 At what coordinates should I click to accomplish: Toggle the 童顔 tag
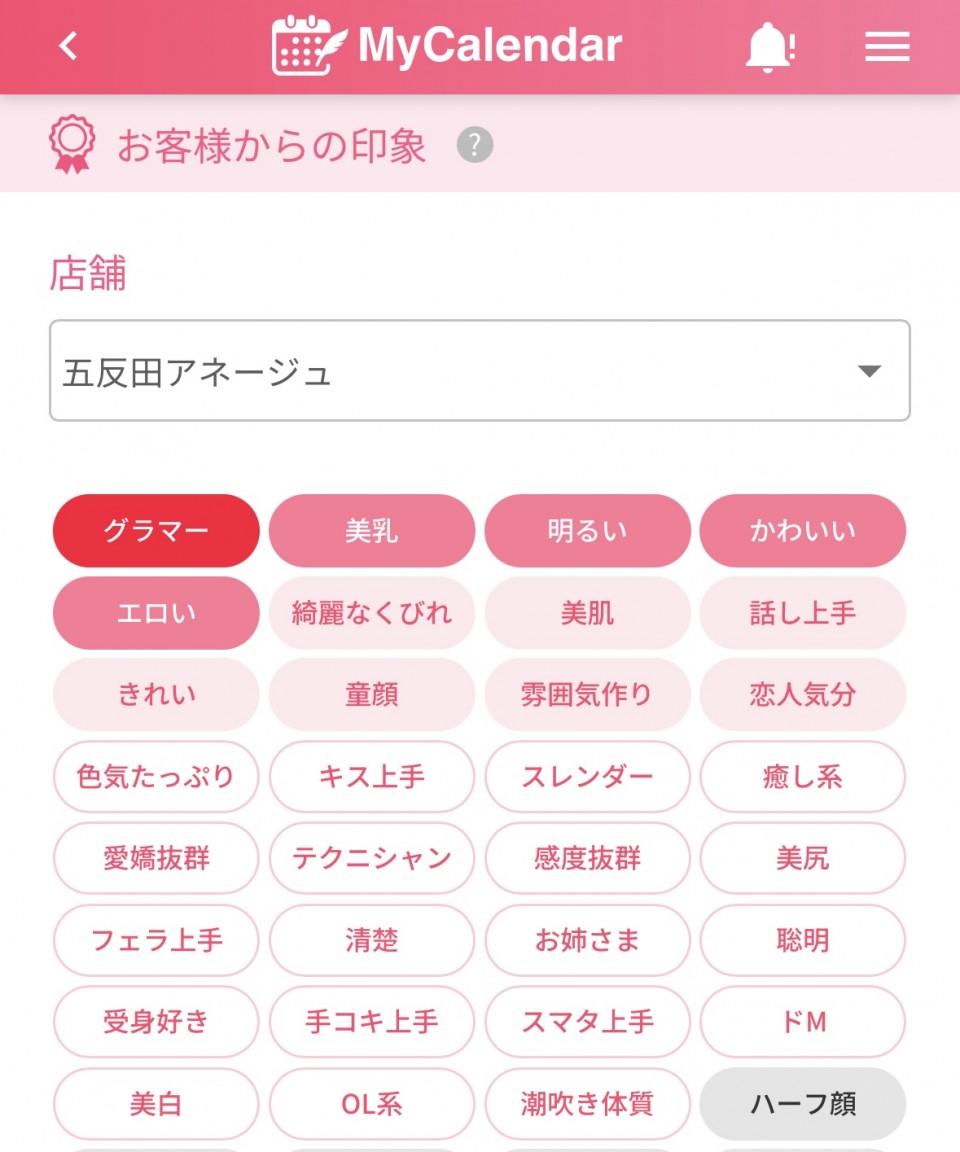(x=371, y=695)
